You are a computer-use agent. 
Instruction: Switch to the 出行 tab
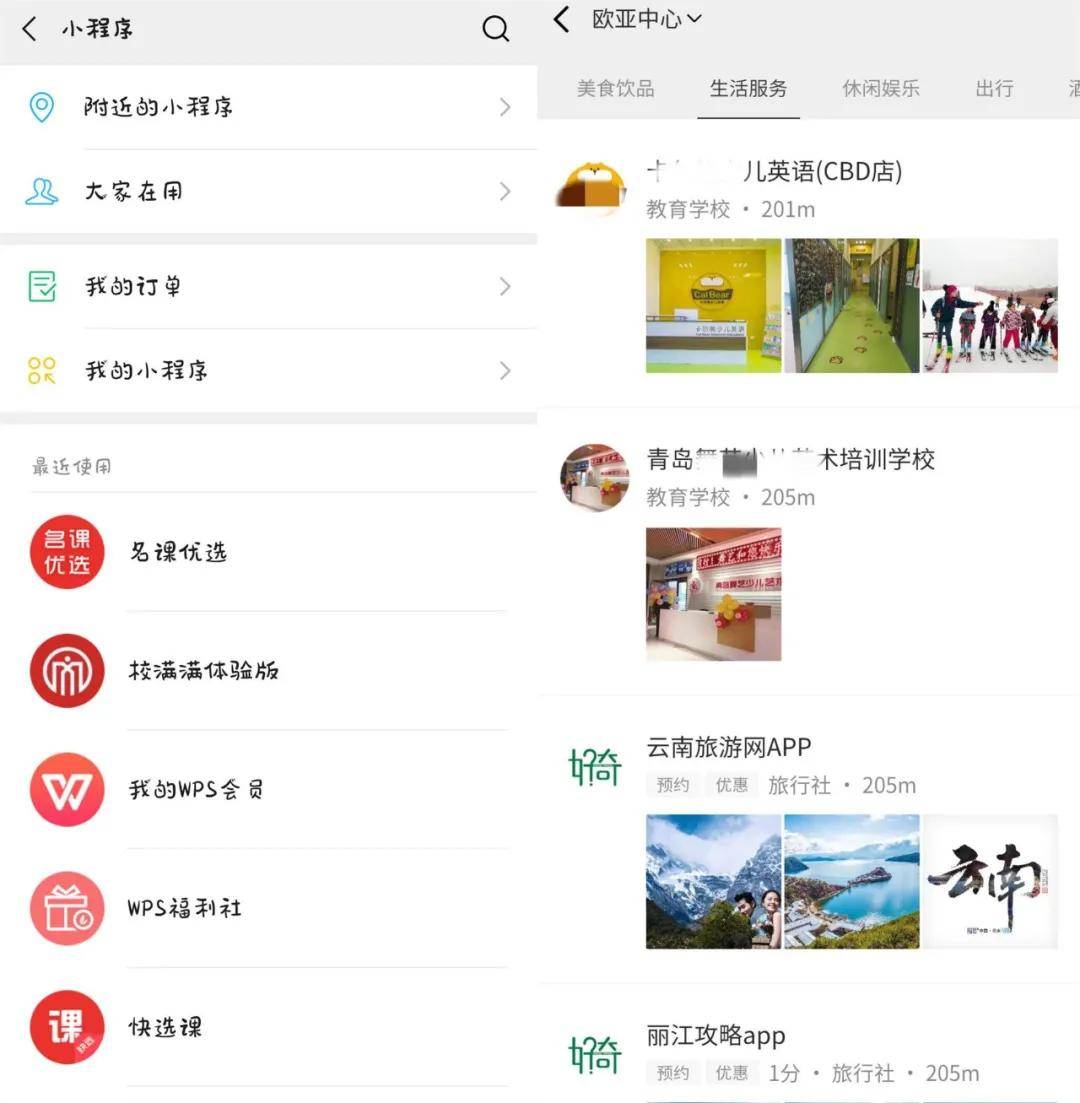pos(994,88)
